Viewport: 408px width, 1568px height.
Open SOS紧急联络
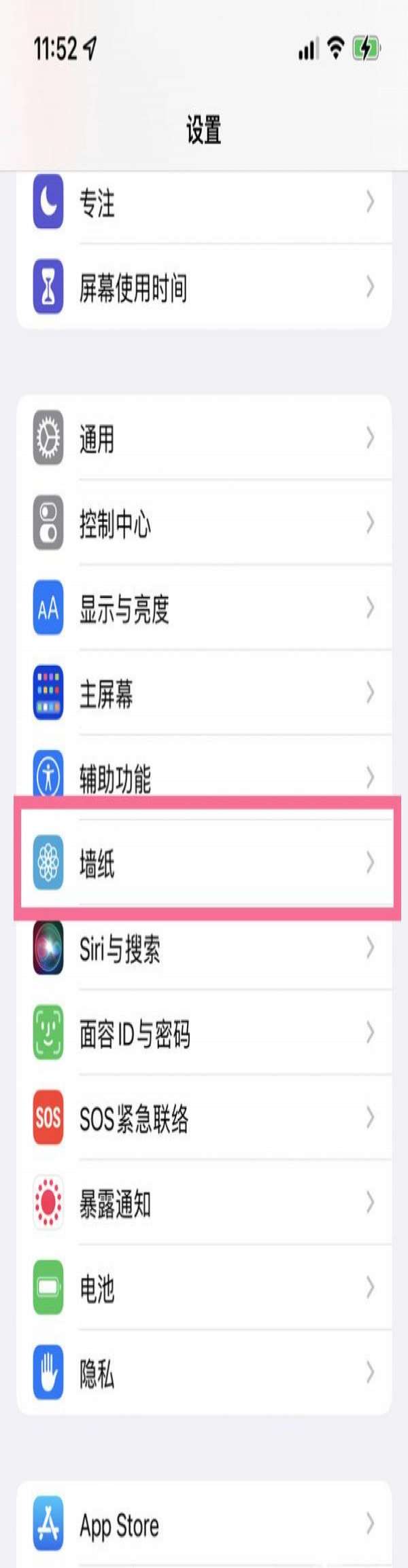(204, 1118)
